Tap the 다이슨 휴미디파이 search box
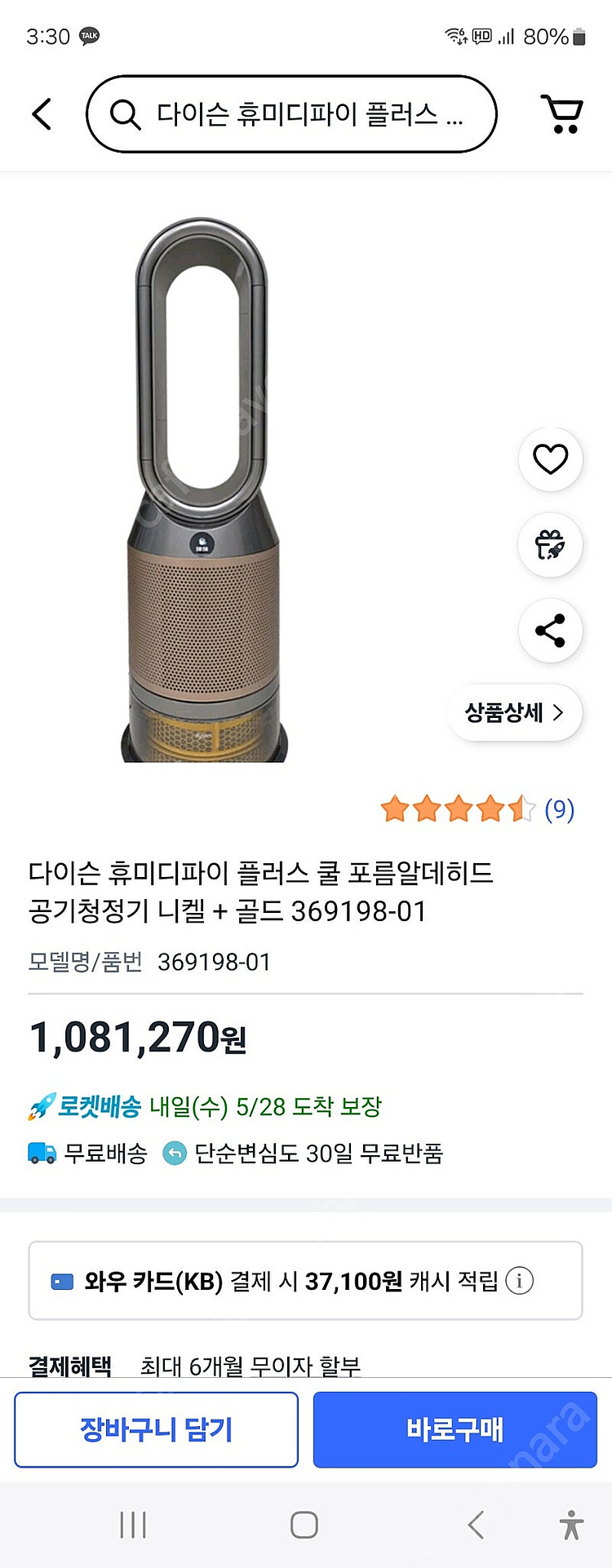This screenshot has height=1568, width=612. tap(291, 114)
